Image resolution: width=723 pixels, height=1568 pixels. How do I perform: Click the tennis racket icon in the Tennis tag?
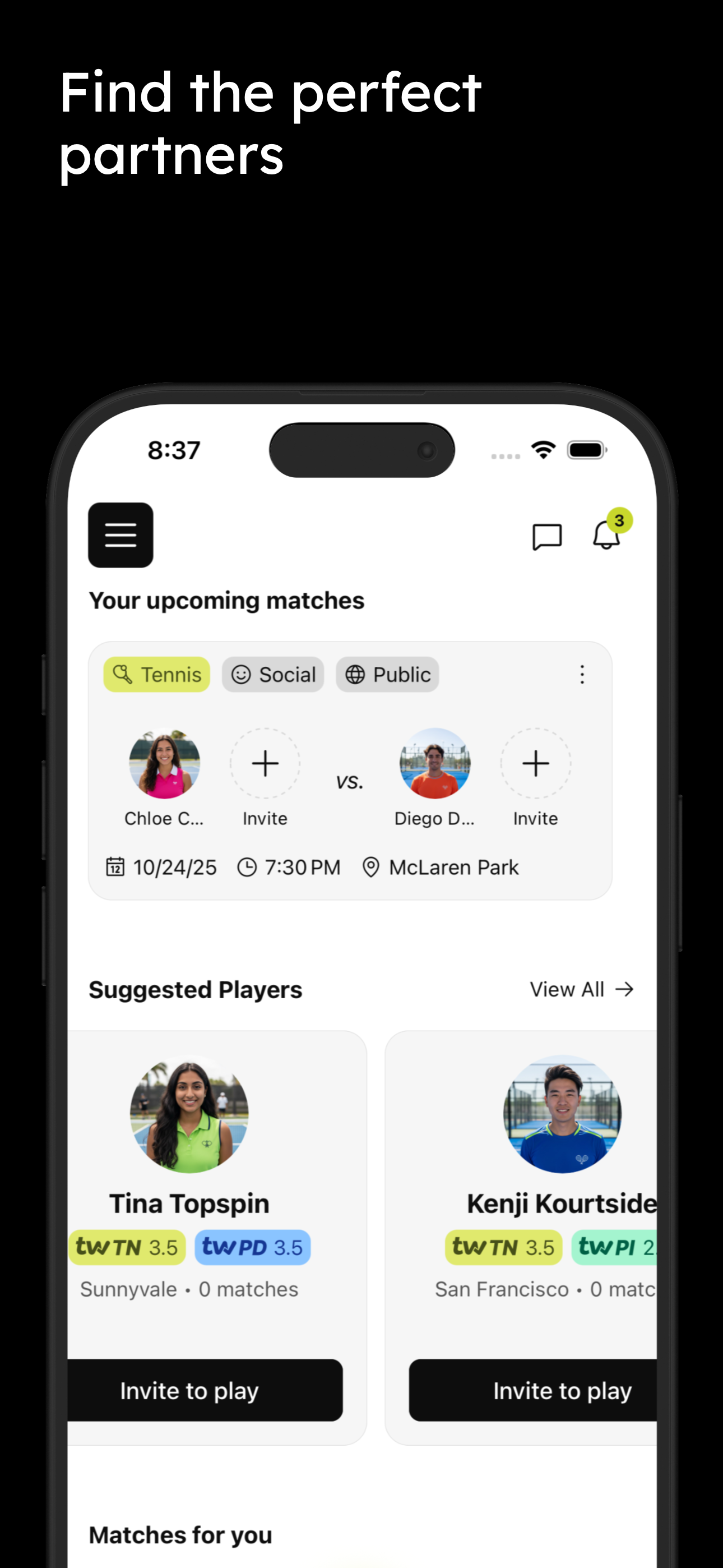(x=123, y=674)
